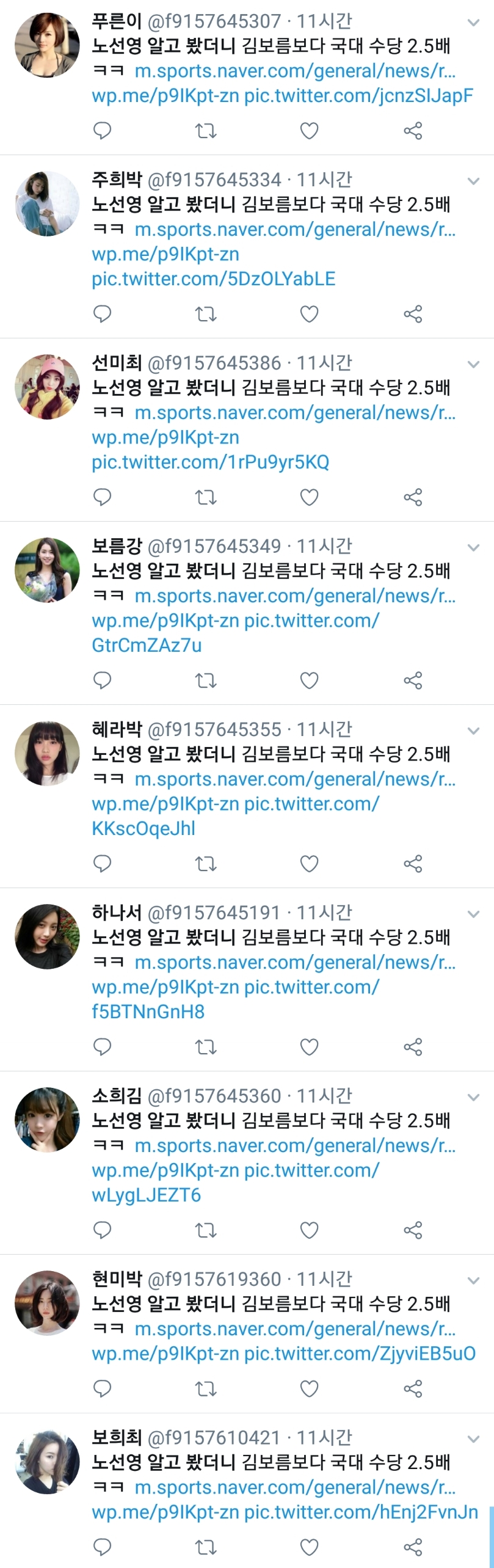Open 하나서's profile picture
This screenshot has width=494, height=1568.
coord(47,936)
